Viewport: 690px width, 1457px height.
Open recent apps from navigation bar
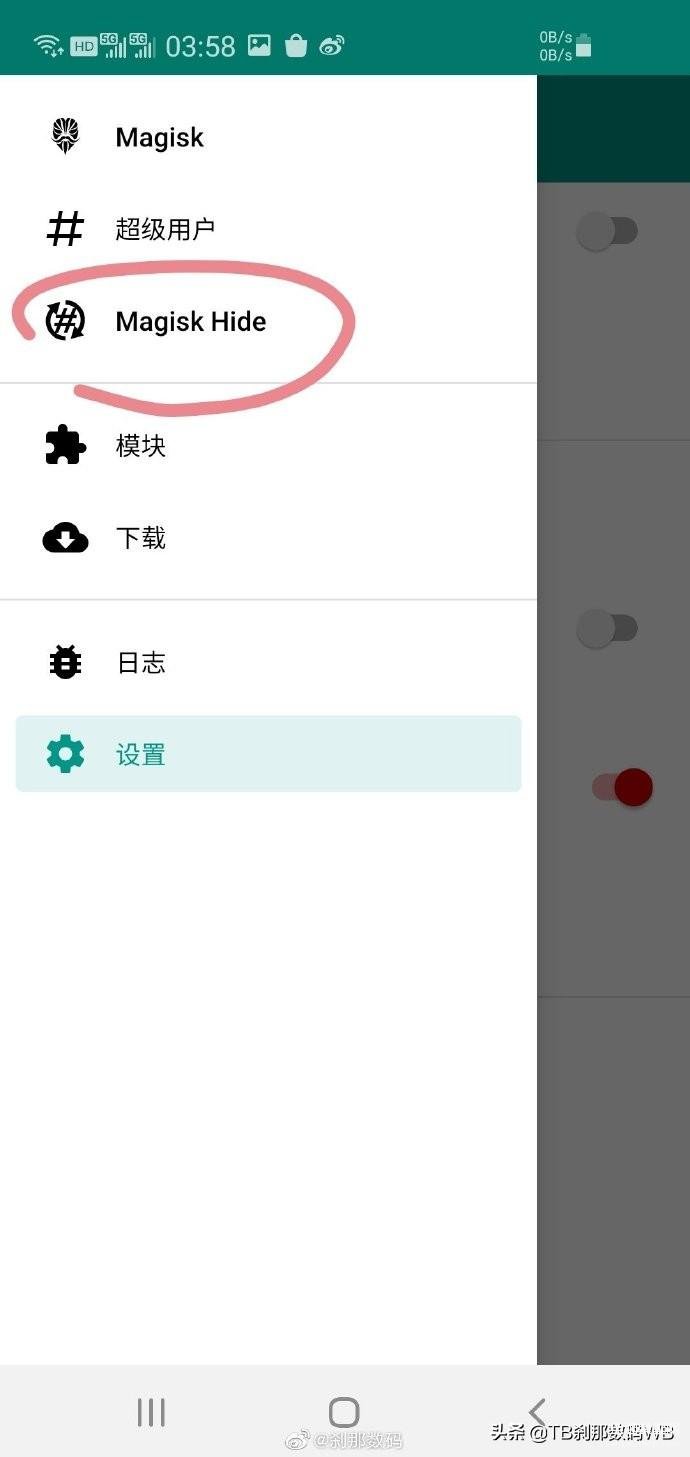[x=151, y=1411]
